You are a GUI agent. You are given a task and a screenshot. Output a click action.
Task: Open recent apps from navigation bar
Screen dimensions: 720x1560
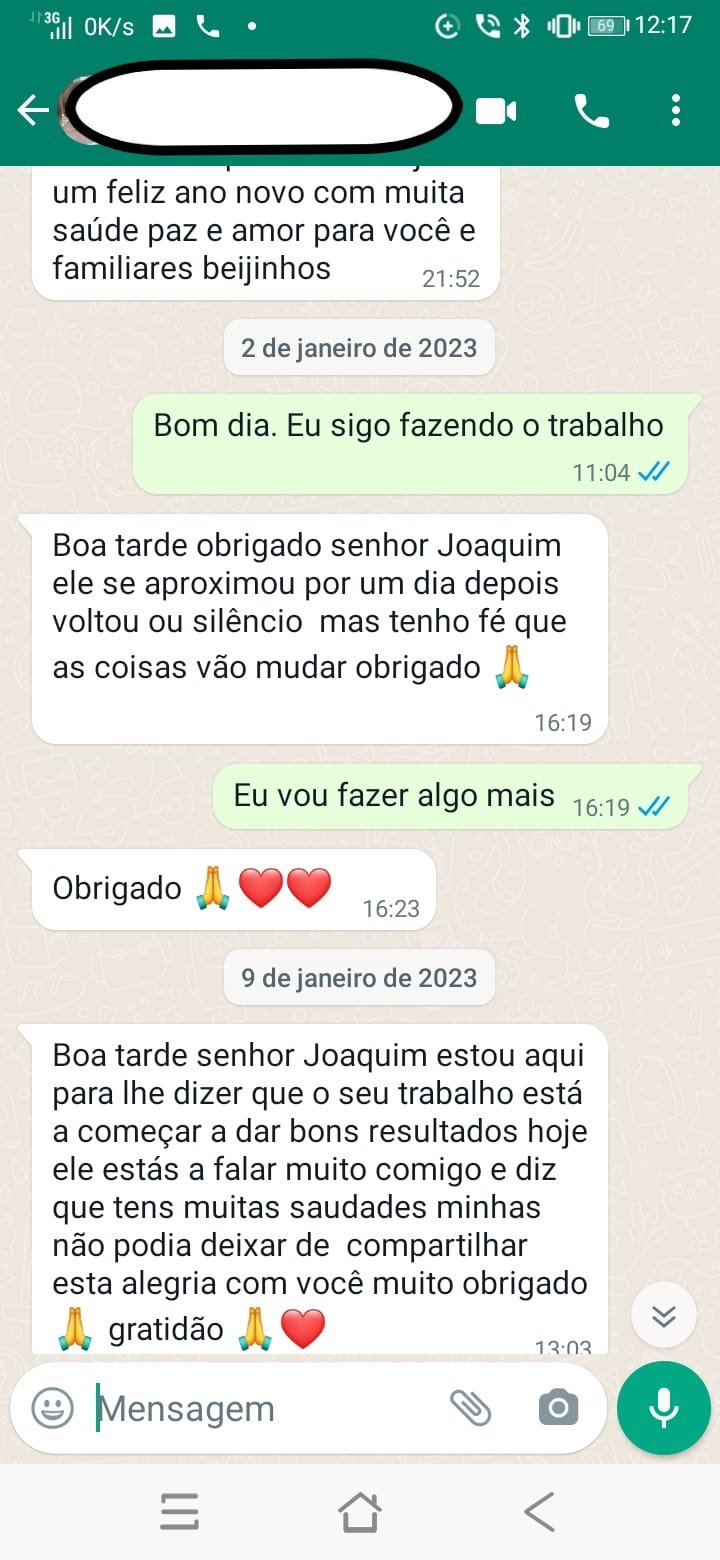(x=179, y=1512)
